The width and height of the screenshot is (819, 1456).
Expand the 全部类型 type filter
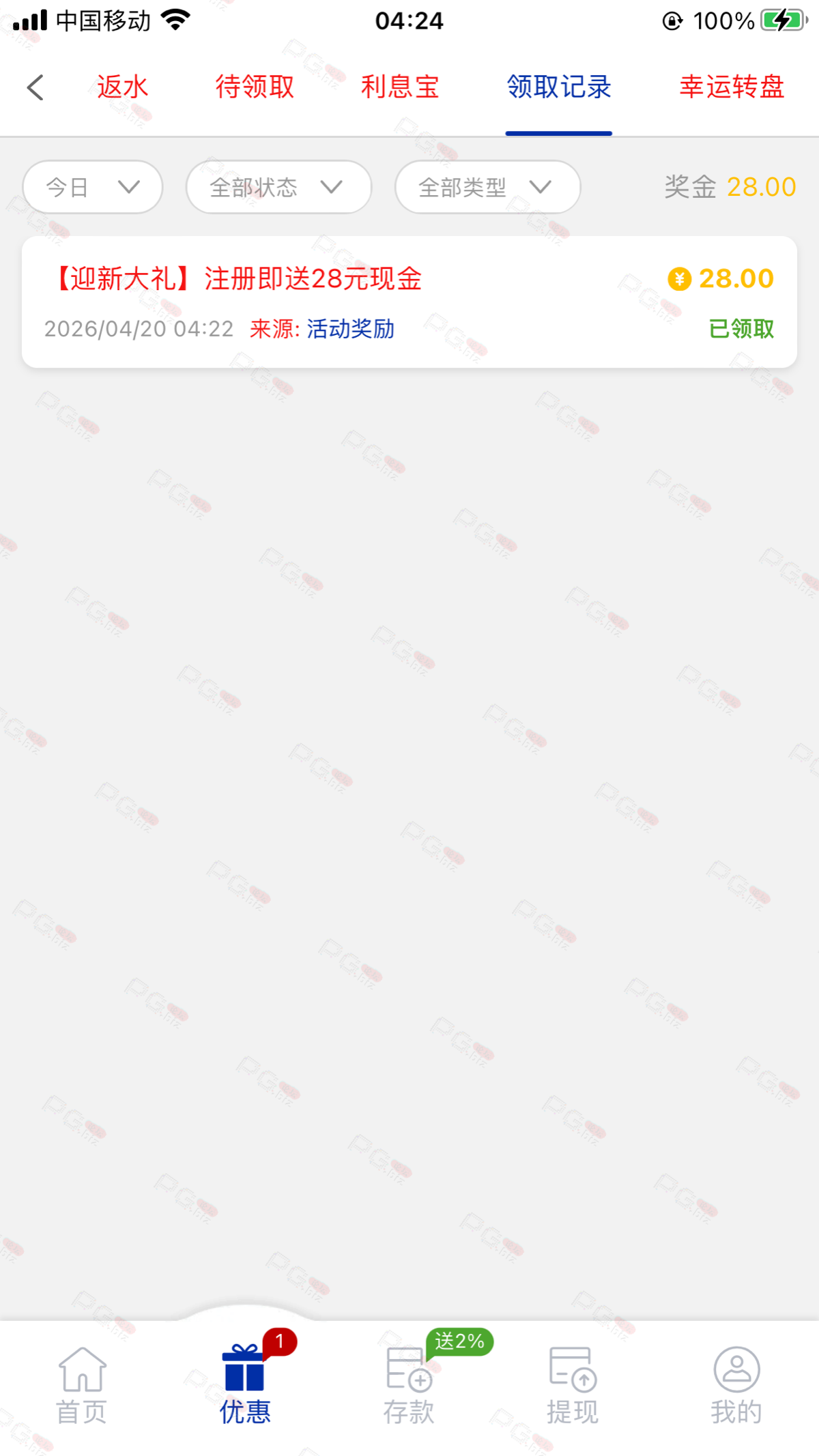coord(487,187)
